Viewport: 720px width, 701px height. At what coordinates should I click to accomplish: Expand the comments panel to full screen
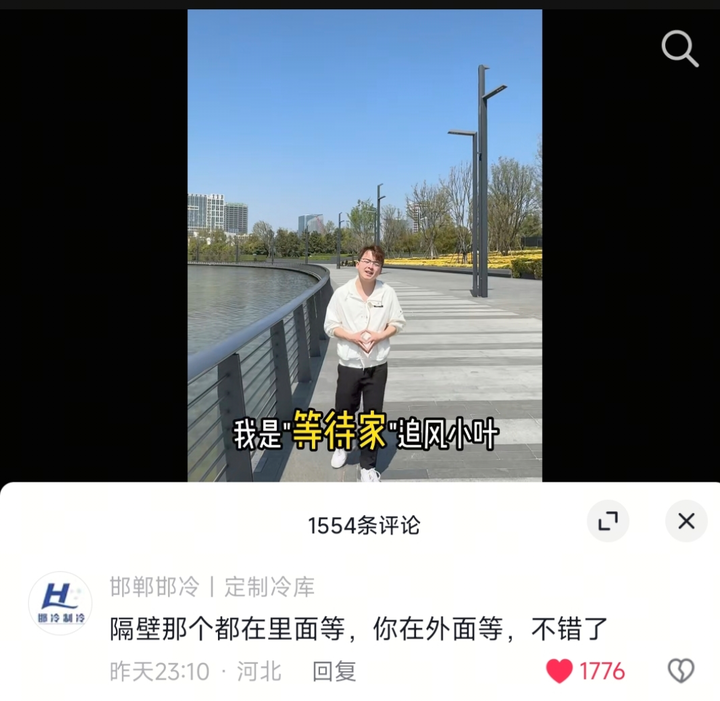pyautogui.click(x=608, y=521)
